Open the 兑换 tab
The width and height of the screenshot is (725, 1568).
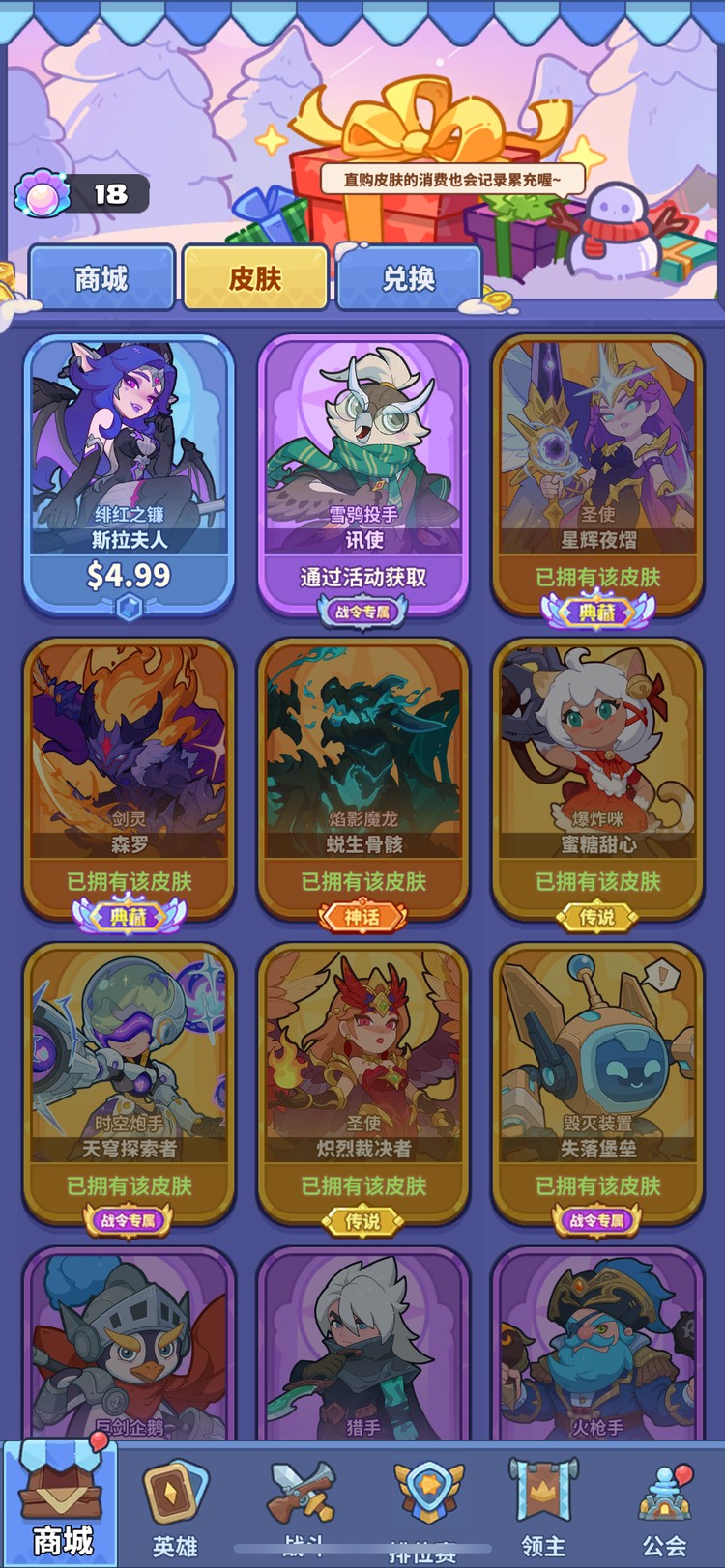409,278
